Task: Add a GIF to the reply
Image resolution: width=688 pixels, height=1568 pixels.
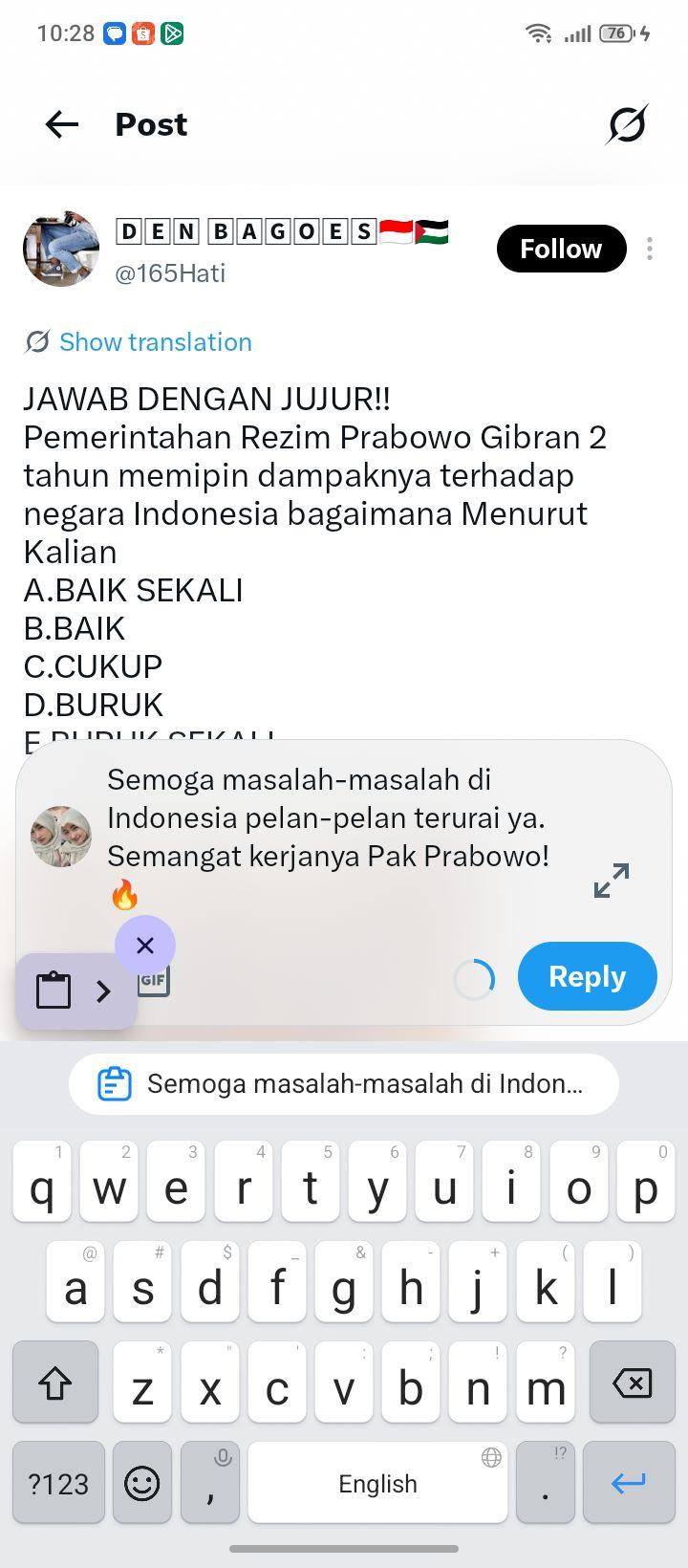Action: [x=155, y=980]
